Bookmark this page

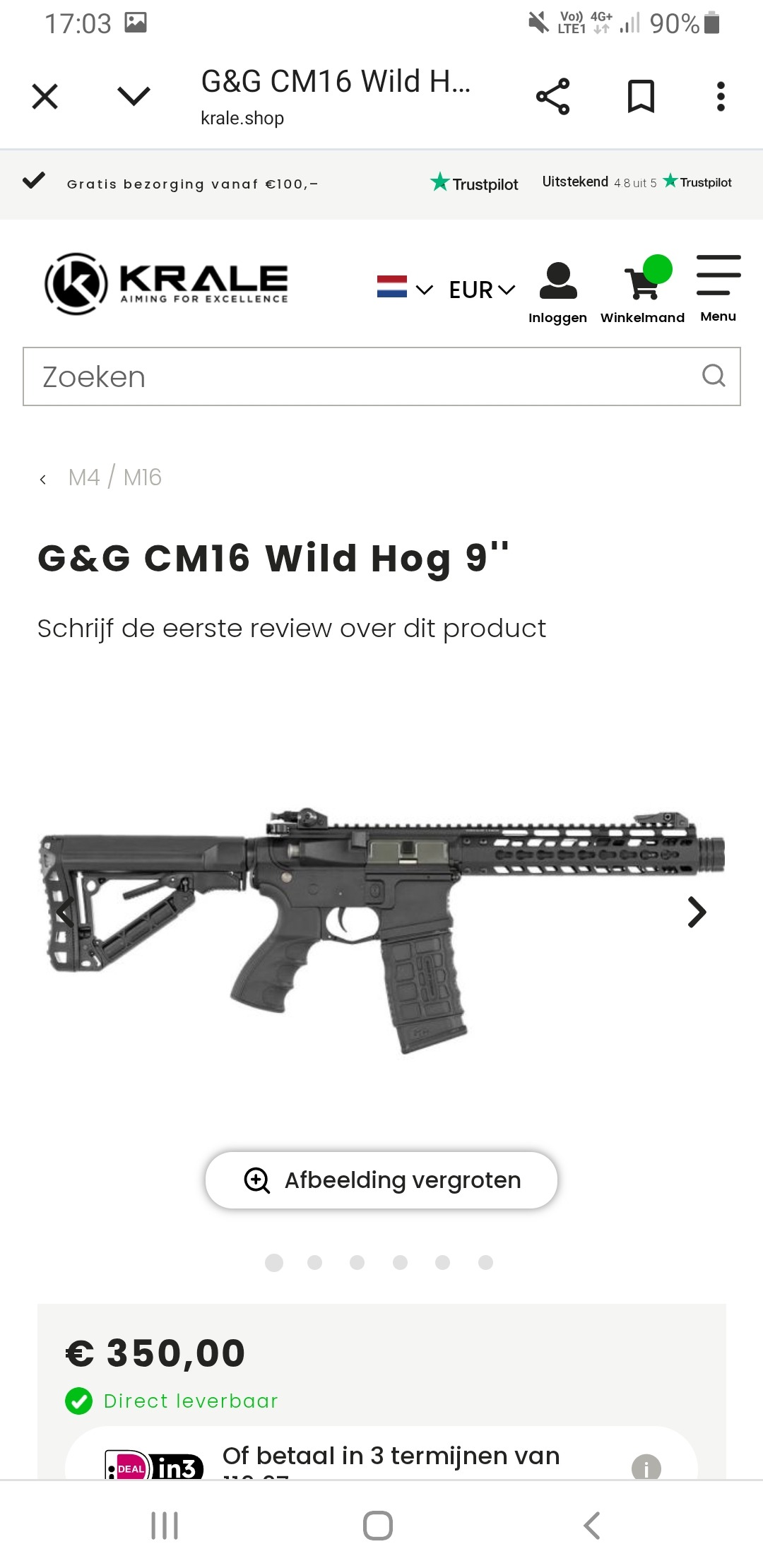click(x=641, y=97)
